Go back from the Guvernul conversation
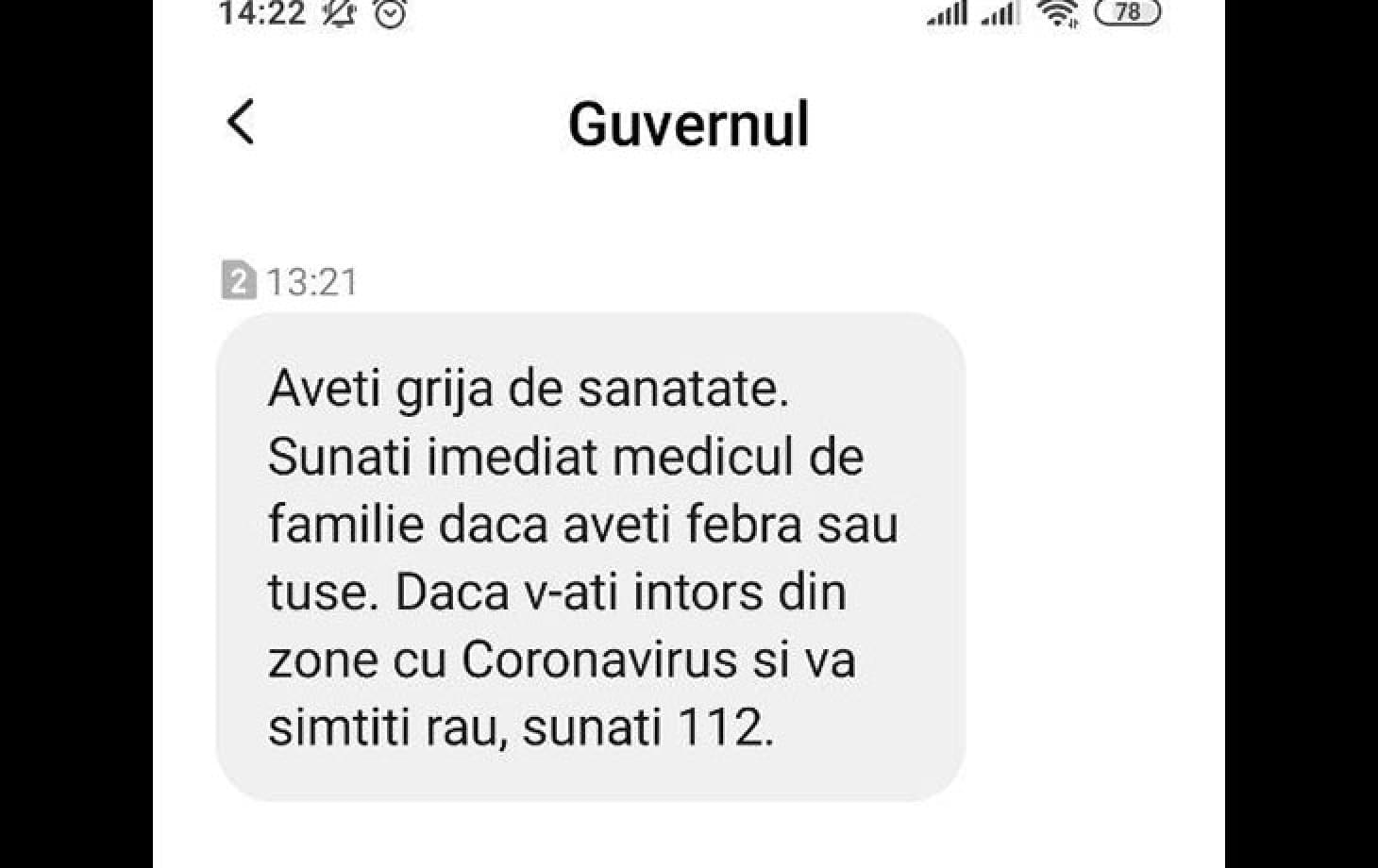This screenshot has width=1378, height=868. pos(241,123)
